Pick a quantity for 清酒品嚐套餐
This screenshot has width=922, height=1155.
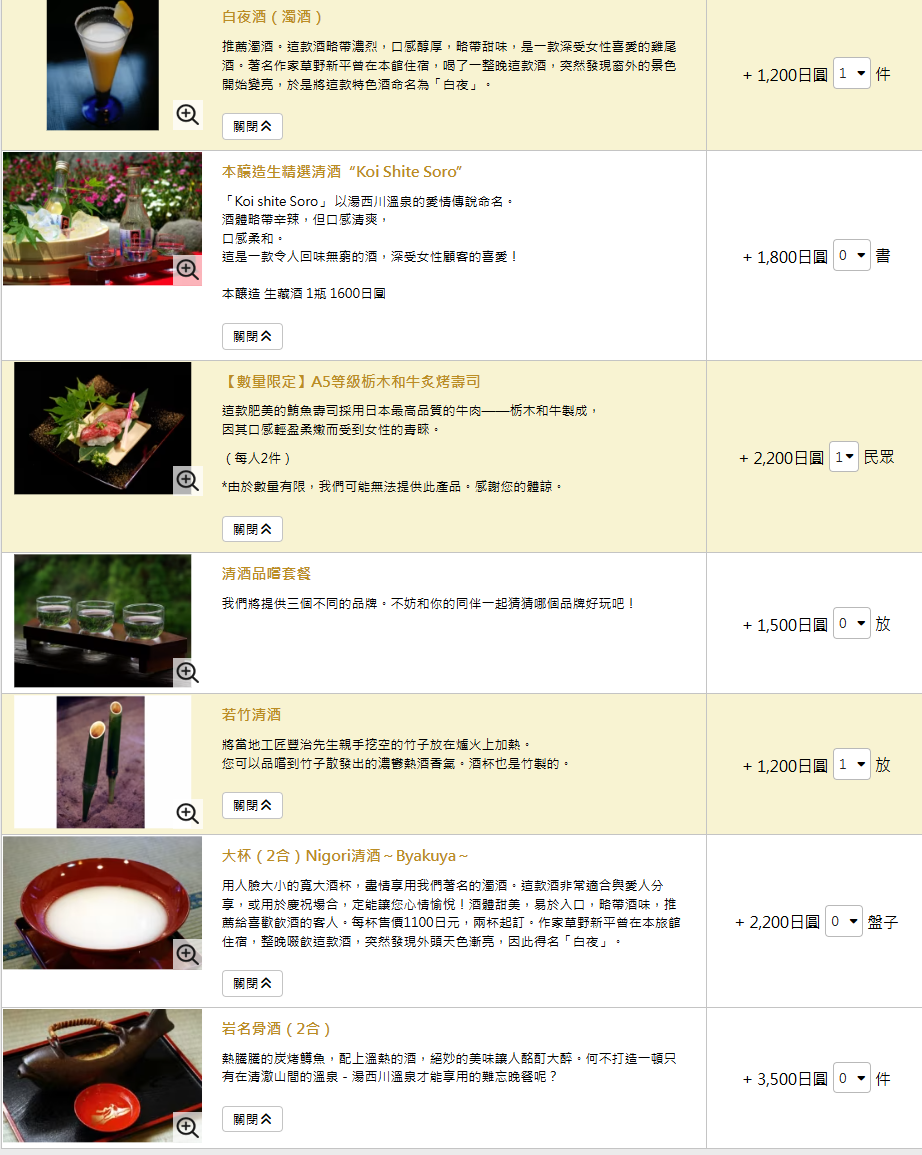(x=851, y=624)
